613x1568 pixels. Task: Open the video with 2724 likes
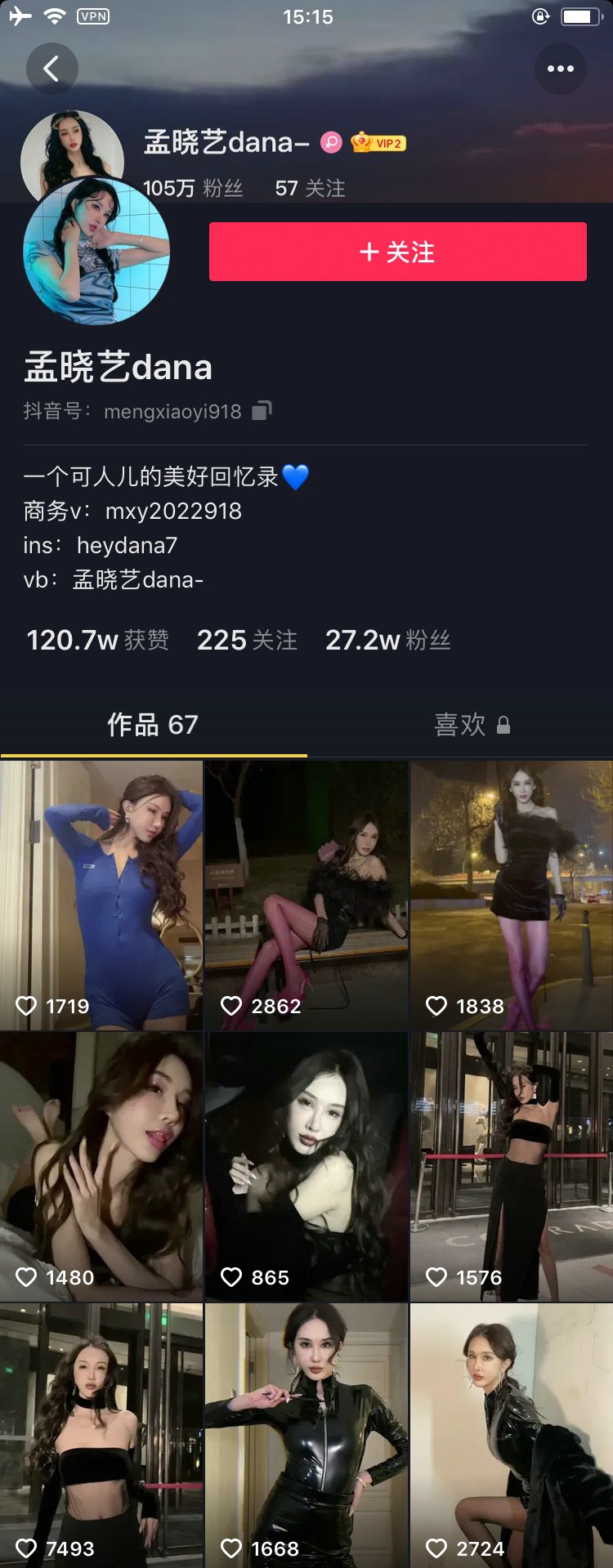tap(512, 1434)
